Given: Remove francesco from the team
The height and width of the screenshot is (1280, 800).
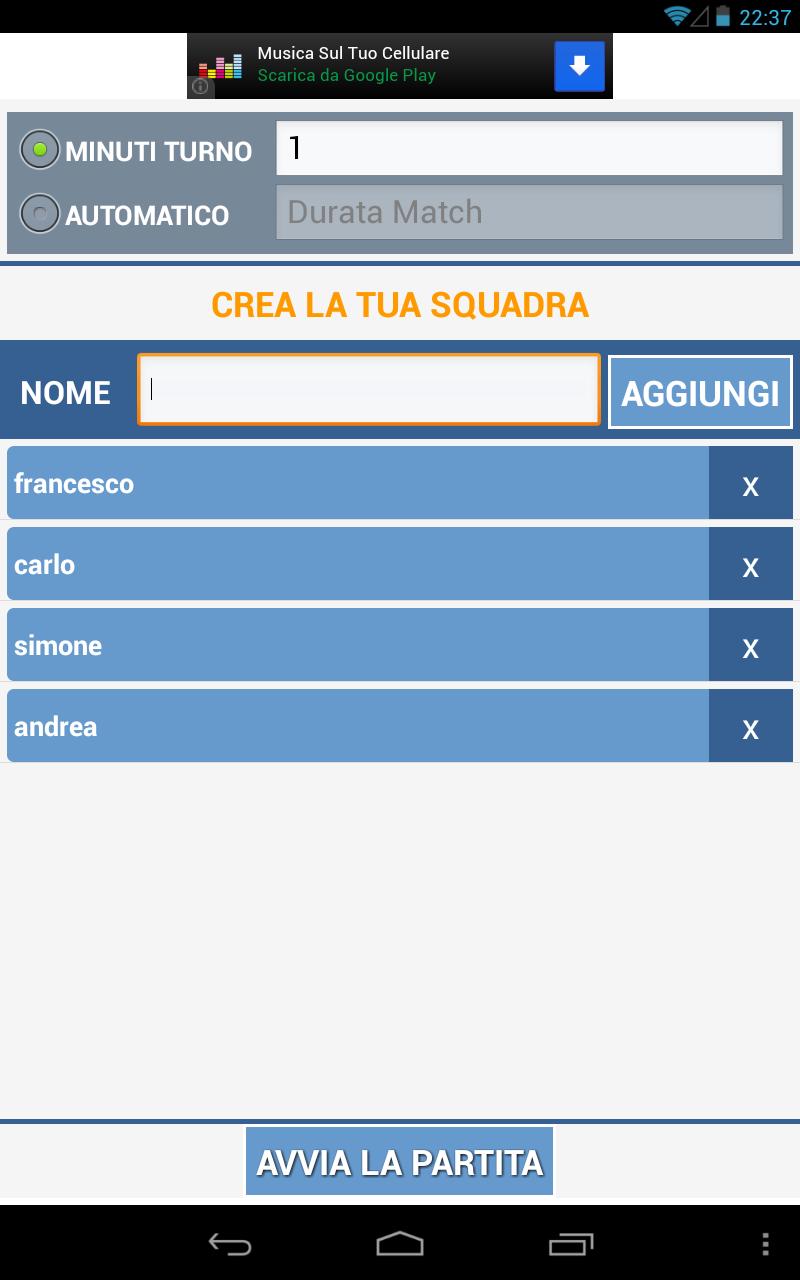Looking at the screenshot, I should 750,485.
